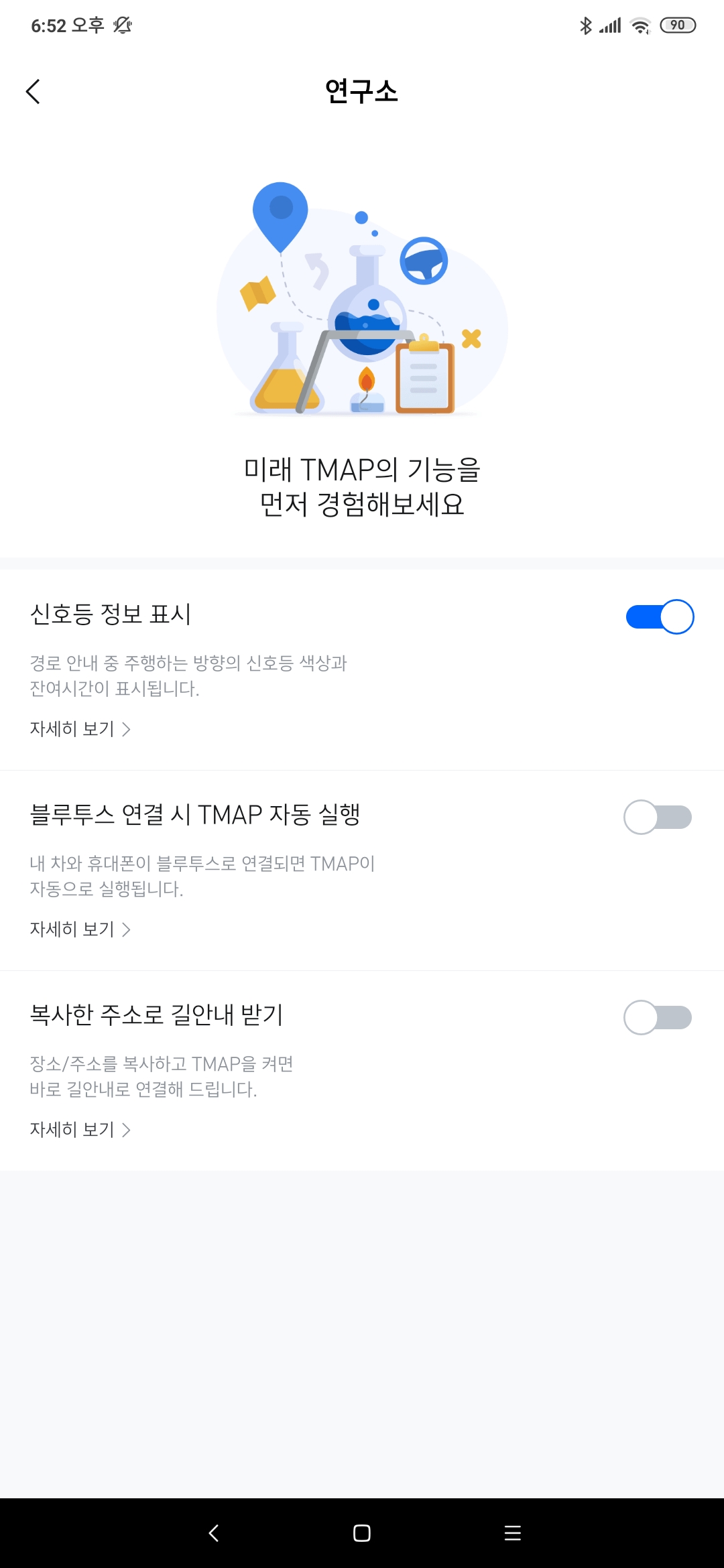Expand details chevron for Bluetooth auto-launch feature
The image size is (724, 1568).
click(x=127, y=929)
